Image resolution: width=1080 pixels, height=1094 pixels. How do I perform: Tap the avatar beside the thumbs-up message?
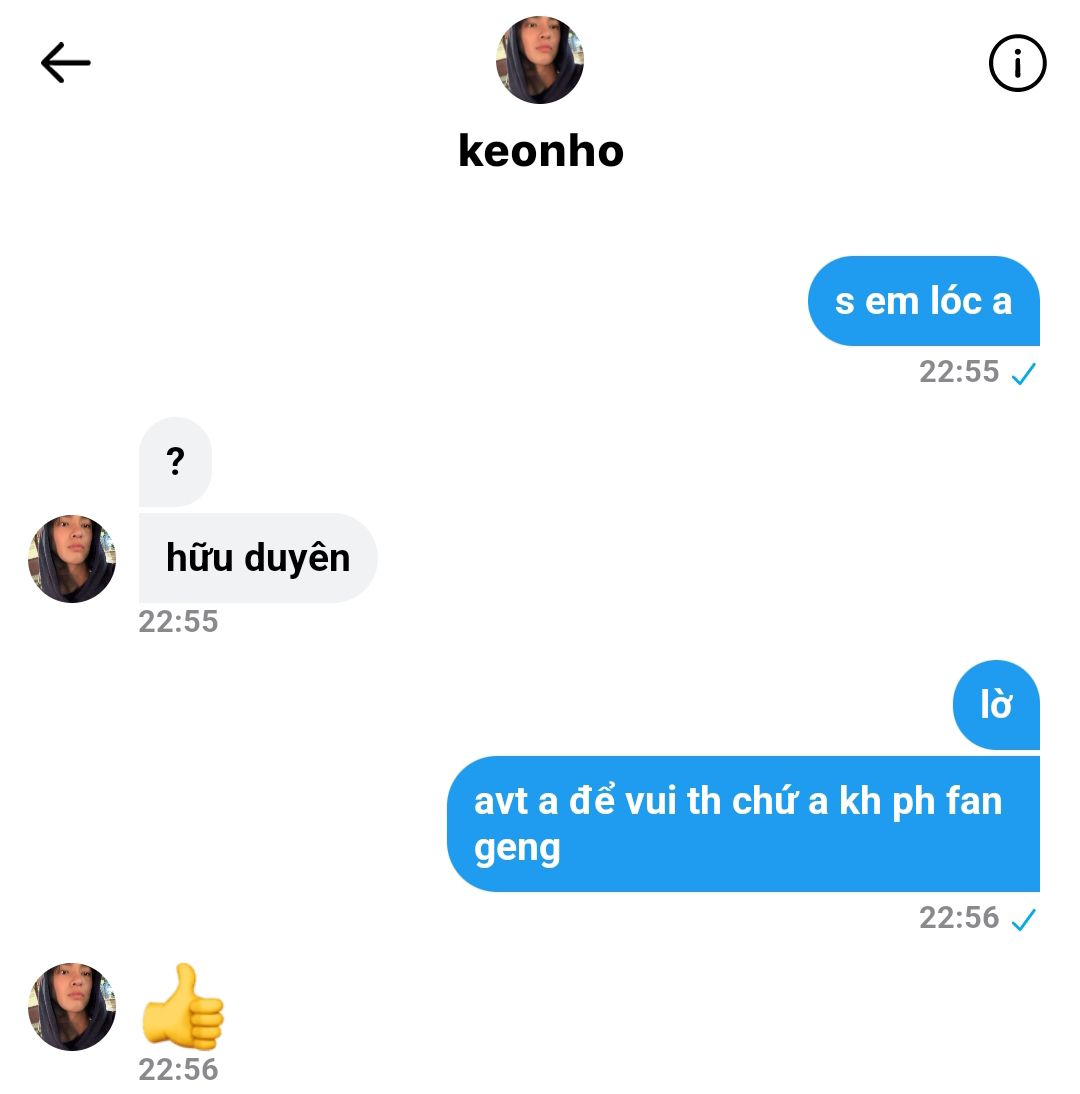(72, 1007)
